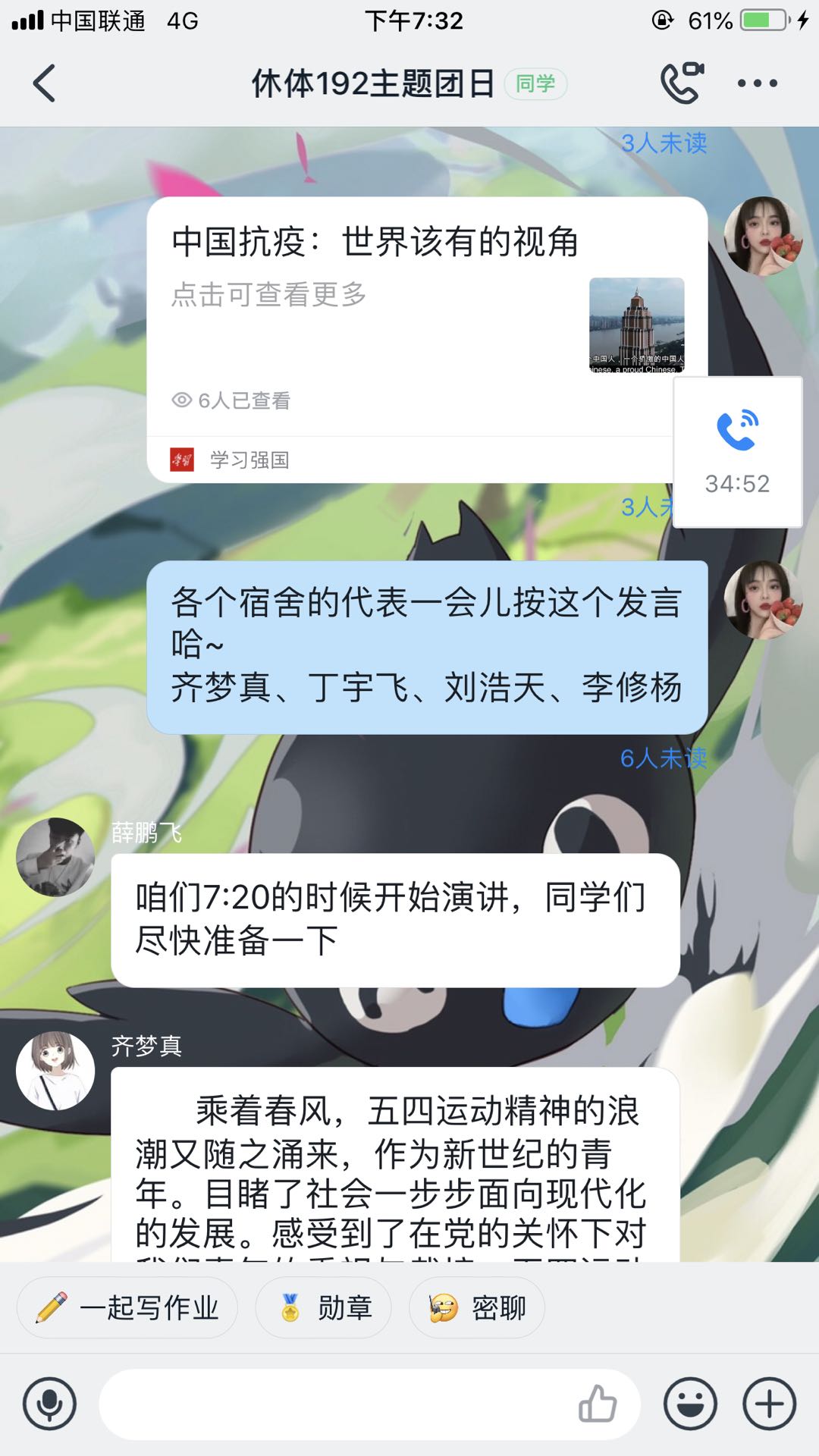The width and height of the screenshot is (819, 1456).
Task: Return to the ongoing call window
Action: click(x=737, y=451)
